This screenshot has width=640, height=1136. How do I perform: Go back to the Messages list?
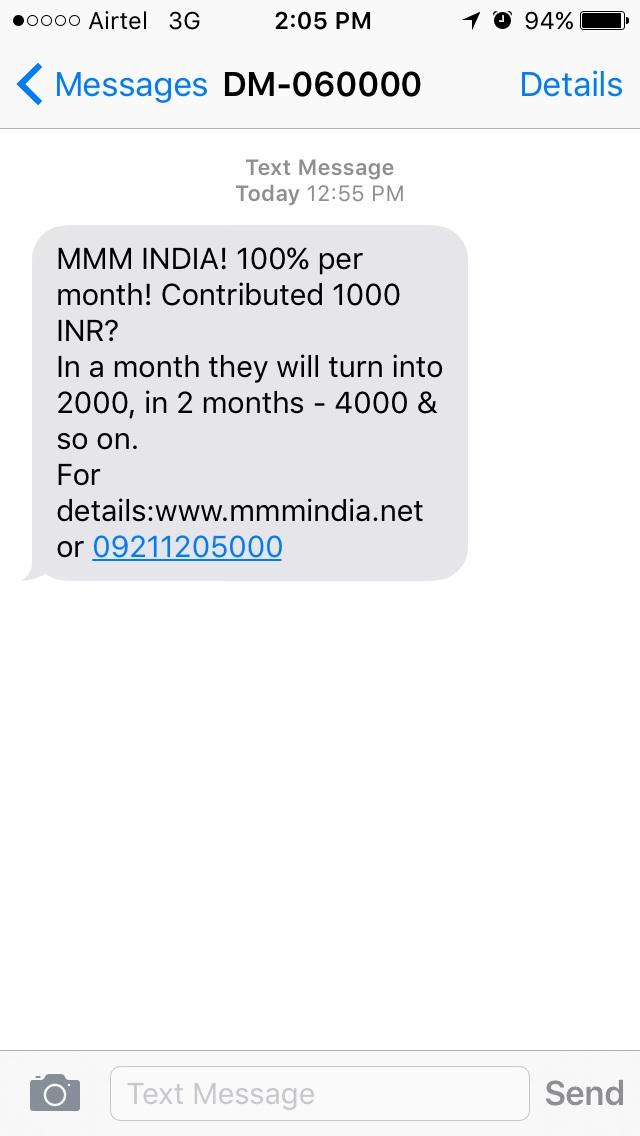click(110, 86)
